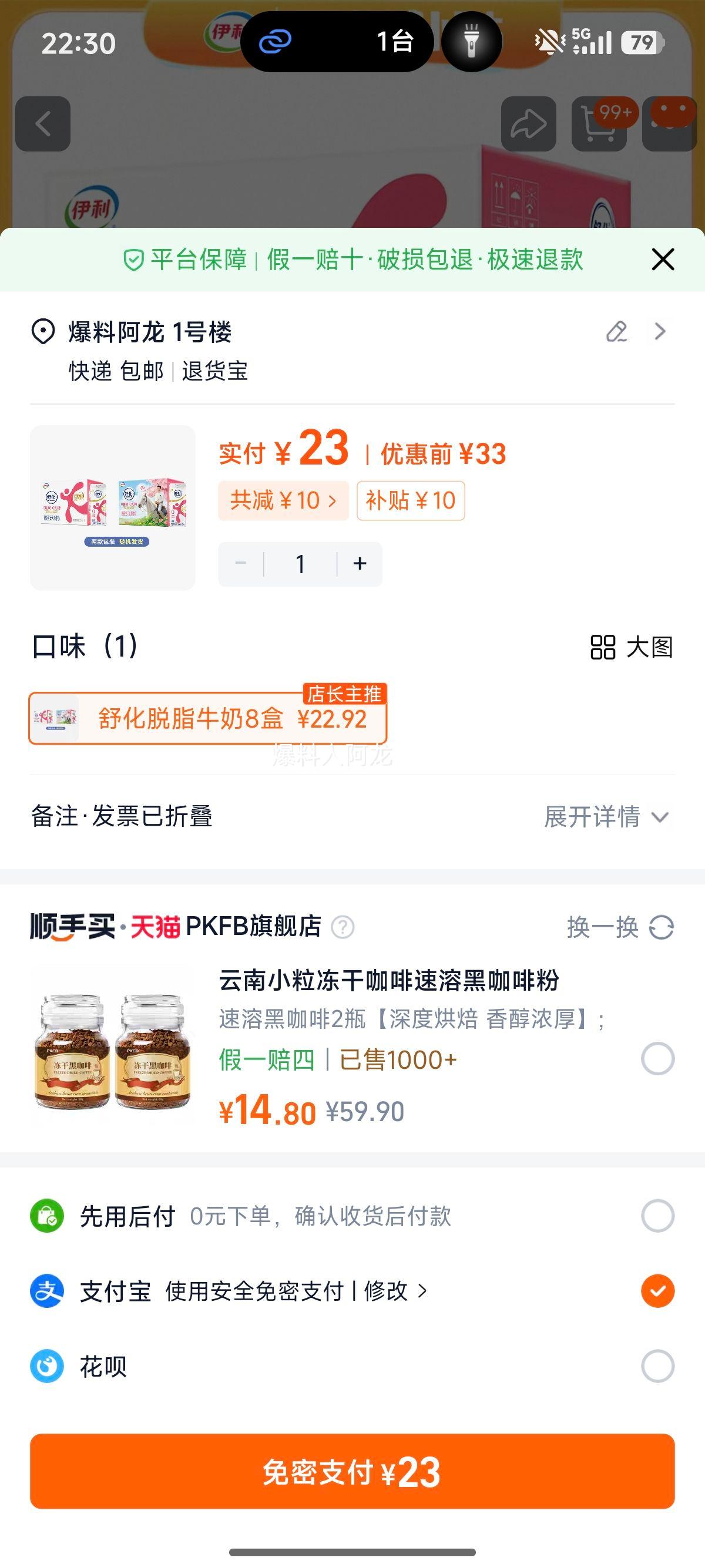Increase quantity with the plus stepper
The image size is (705, 1568).
[x=358, y=563]
